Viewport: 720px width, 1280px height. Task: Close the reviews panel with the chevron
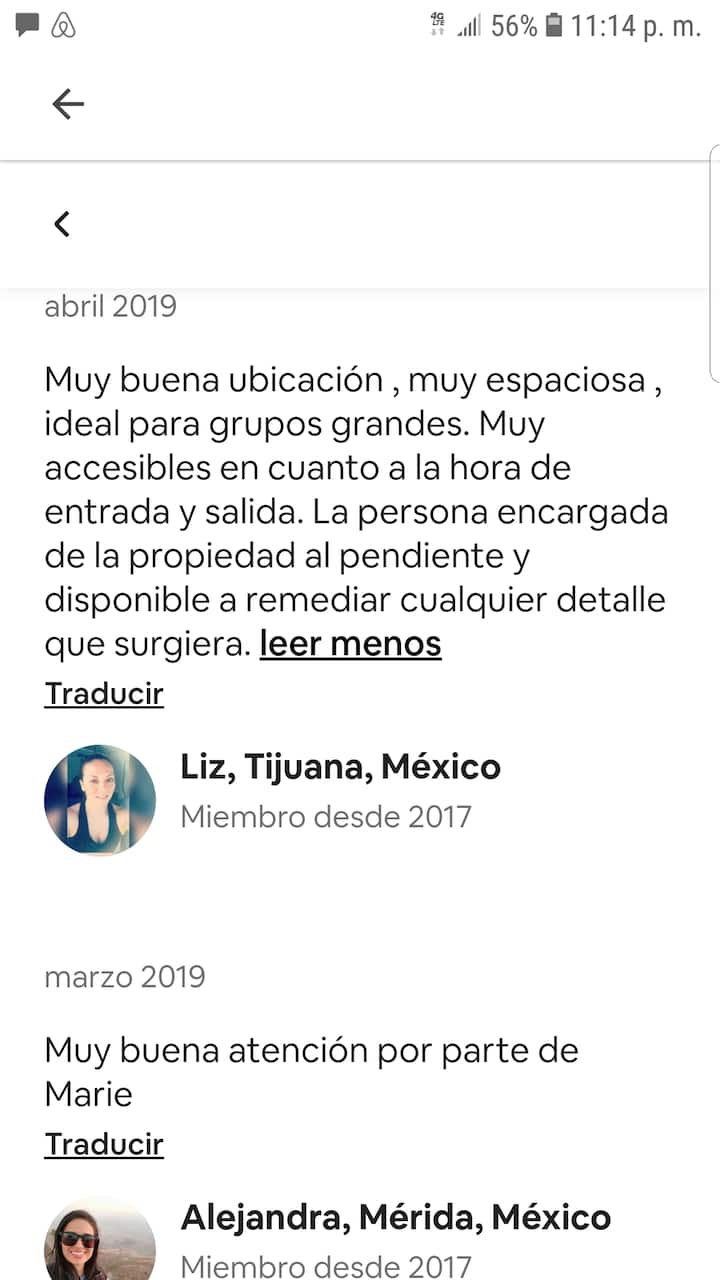point(62,224)
